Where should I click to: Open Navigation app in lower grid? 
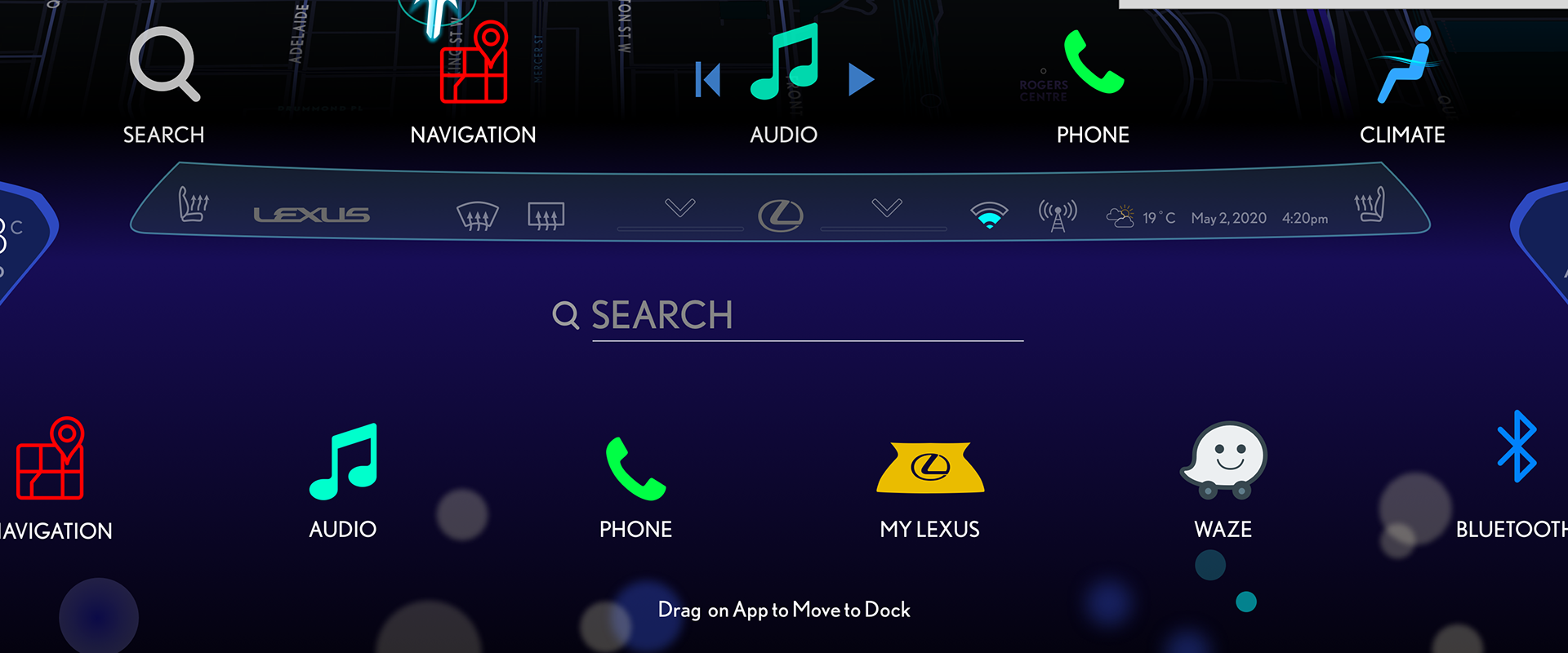click(x=51, y=461)
